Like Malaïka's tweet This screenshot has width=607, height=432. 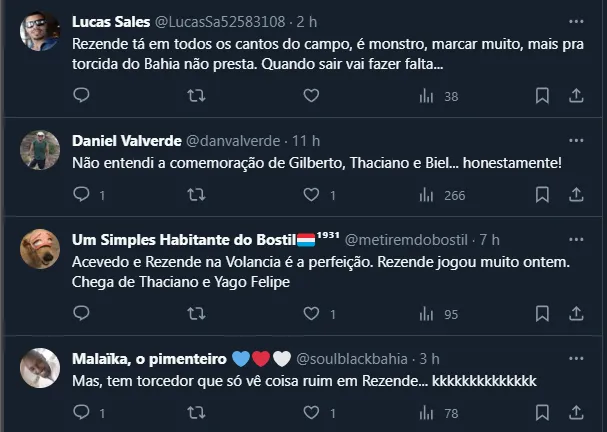[x=311, y=413]
